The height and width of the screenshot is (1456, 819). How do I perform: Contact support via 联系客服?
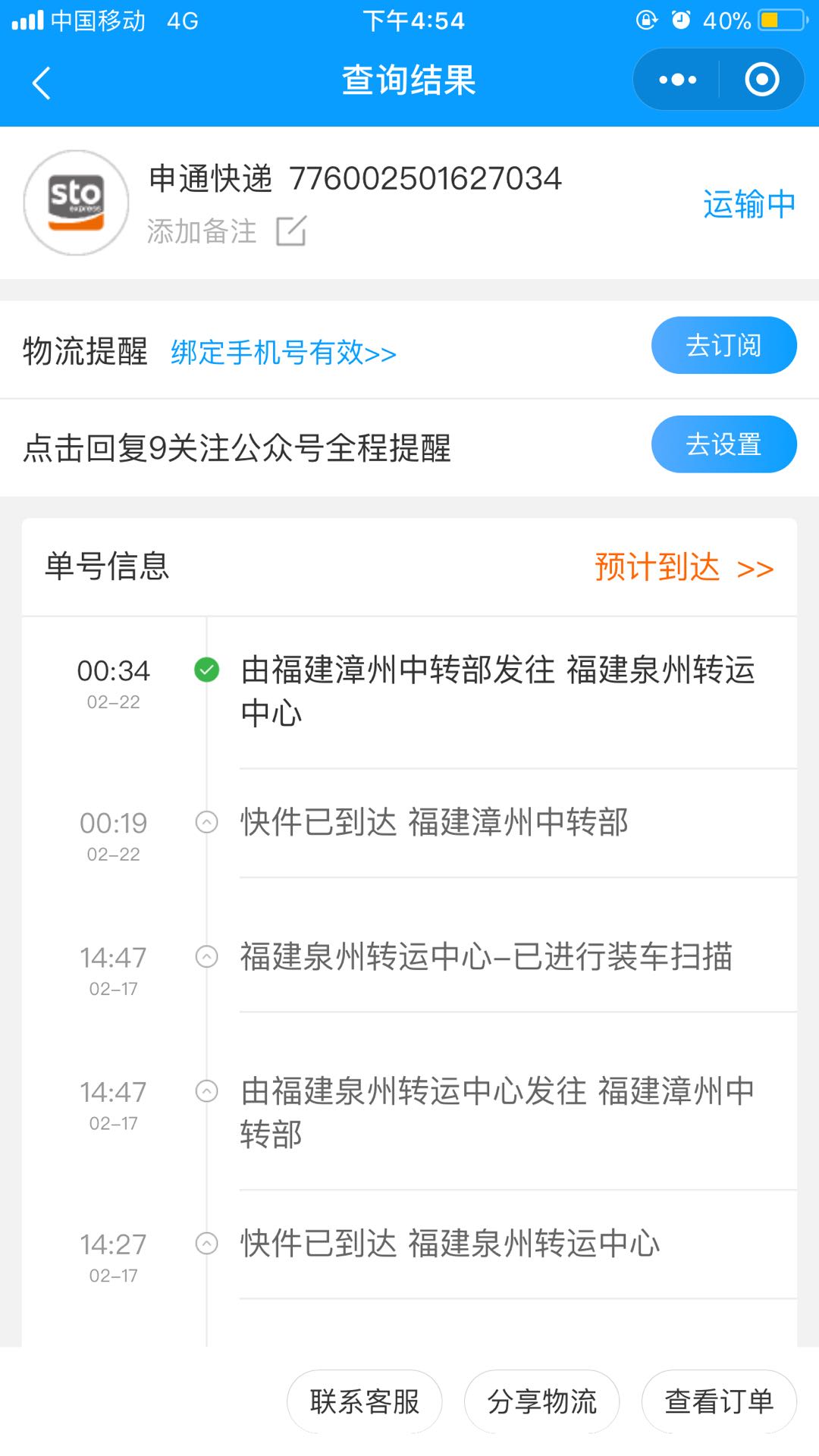pyautogui.click(x=364, y=1401)
